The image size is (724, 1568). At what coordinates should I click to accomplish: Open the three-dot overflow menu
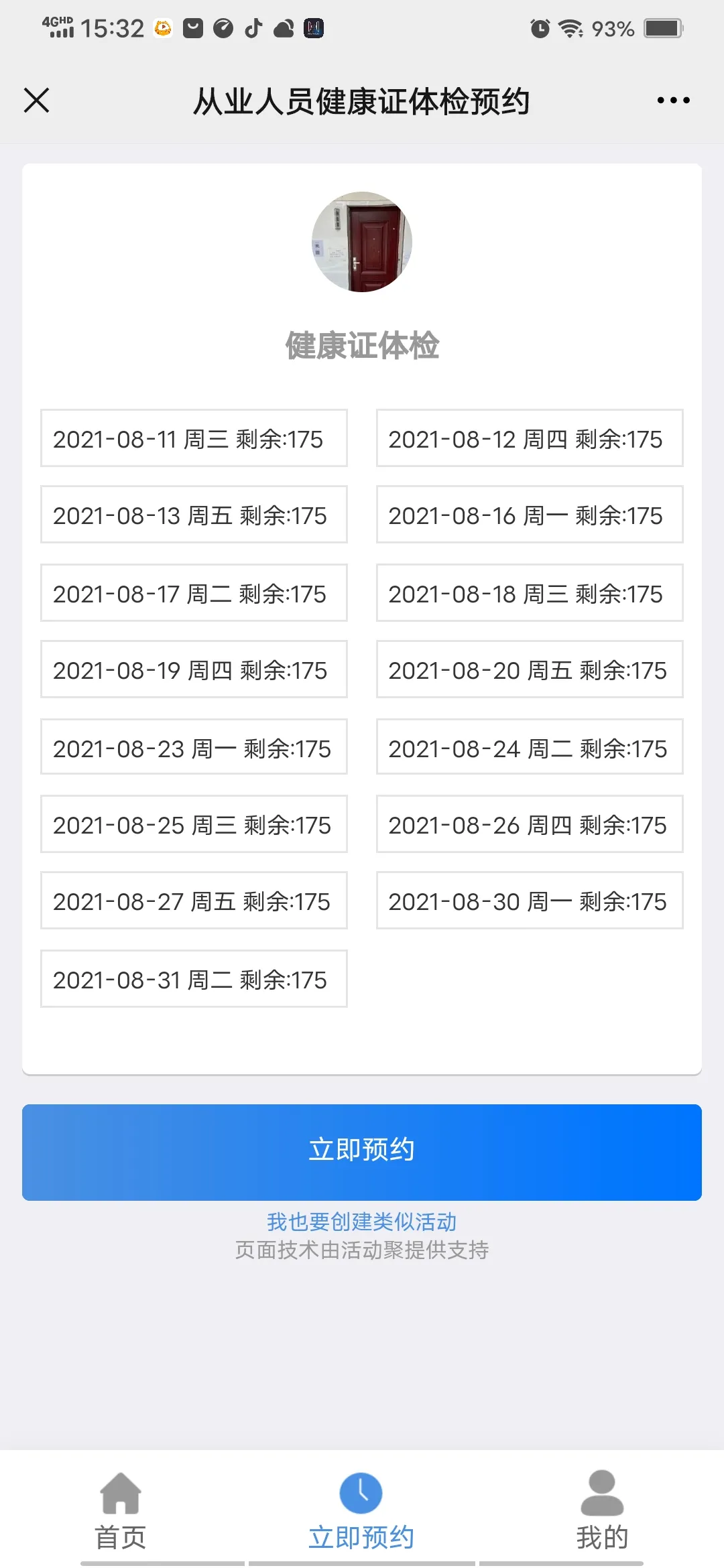point(673,101)
